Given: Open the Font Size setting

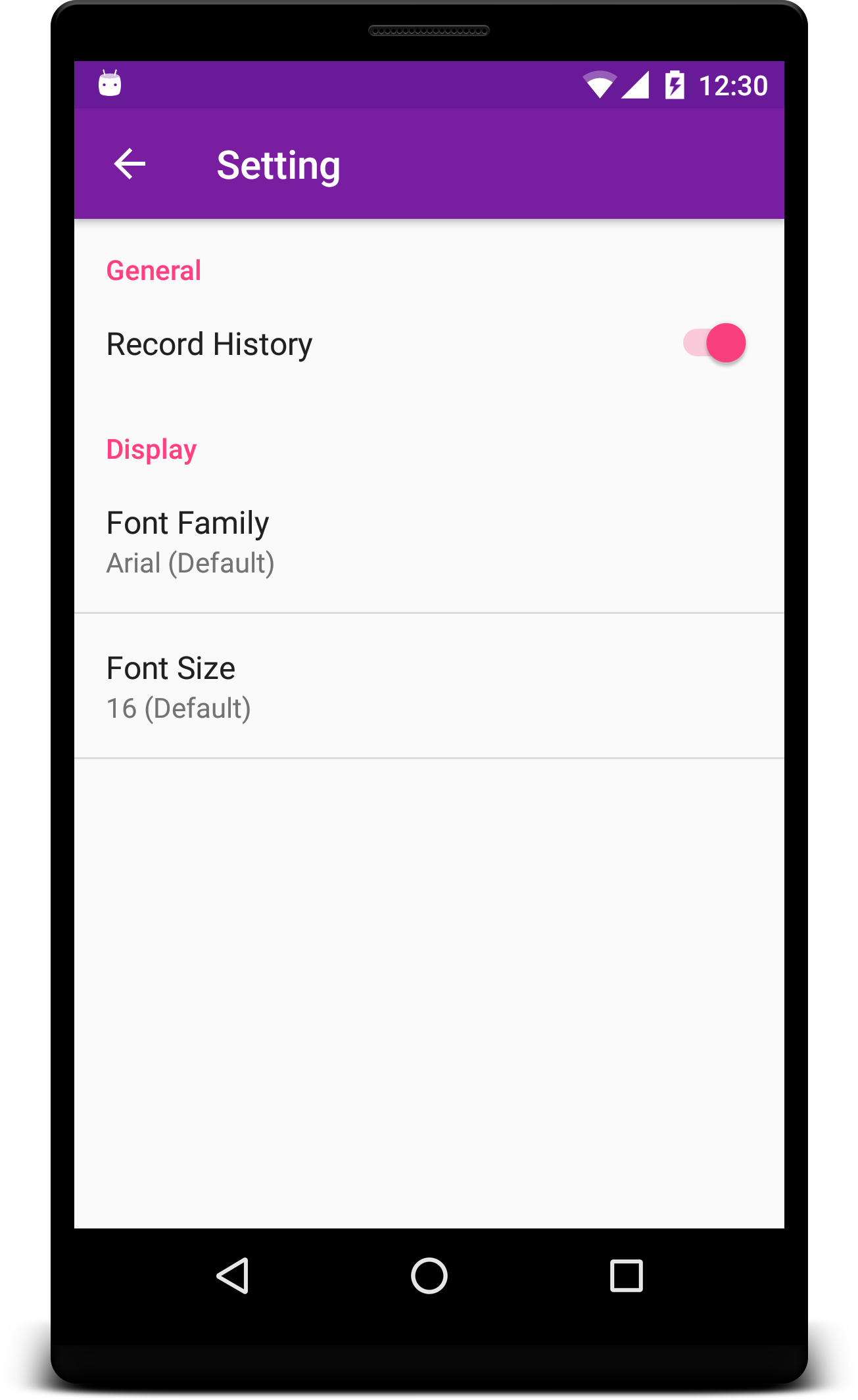Looking at the screenshot, I should (429, 686).
